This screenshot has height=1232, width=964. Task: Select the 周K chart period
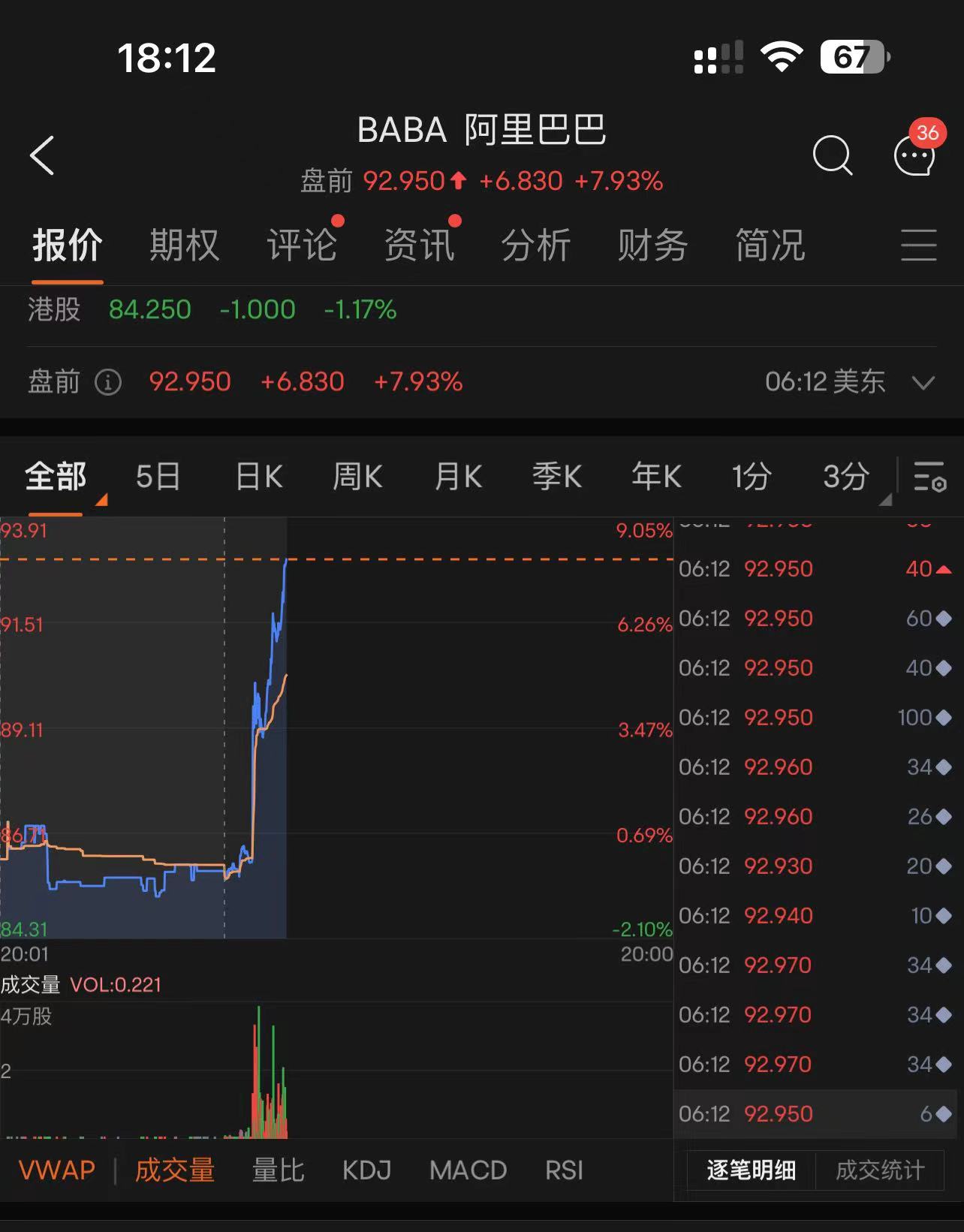coord(357,477)
